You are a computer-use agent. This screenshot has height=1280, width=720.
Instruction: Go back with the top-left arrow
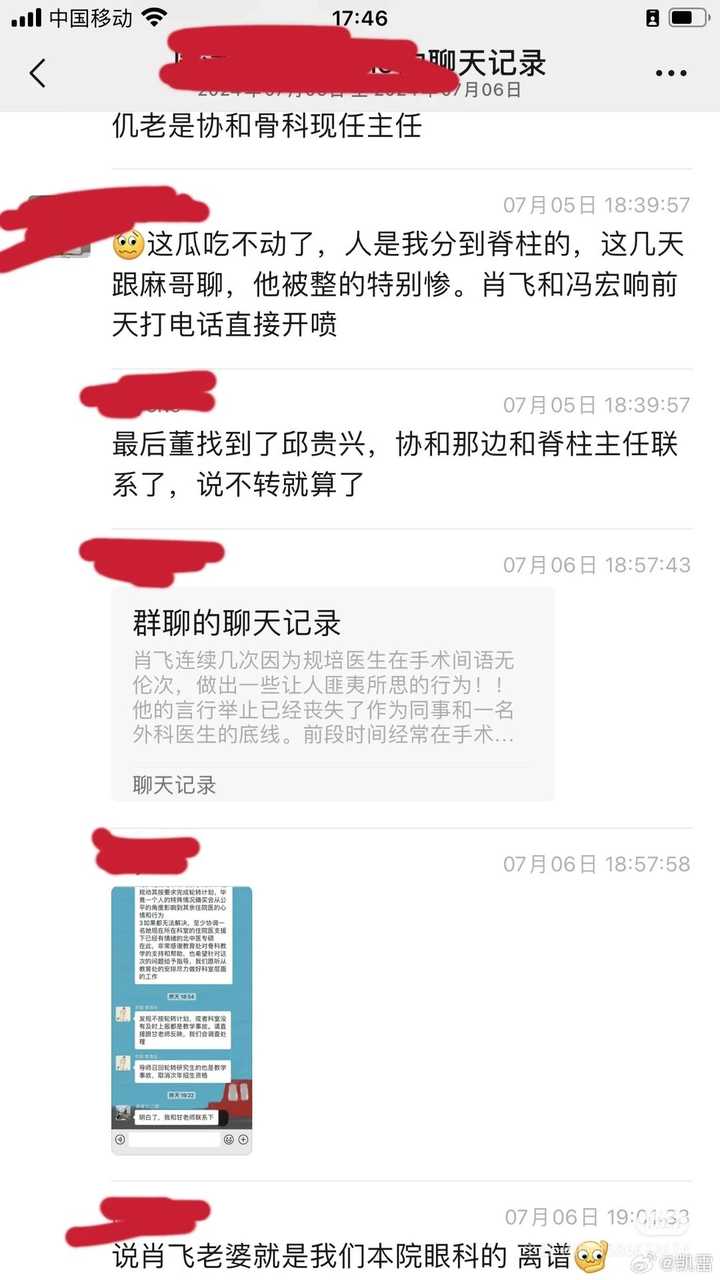pos(38,73)
